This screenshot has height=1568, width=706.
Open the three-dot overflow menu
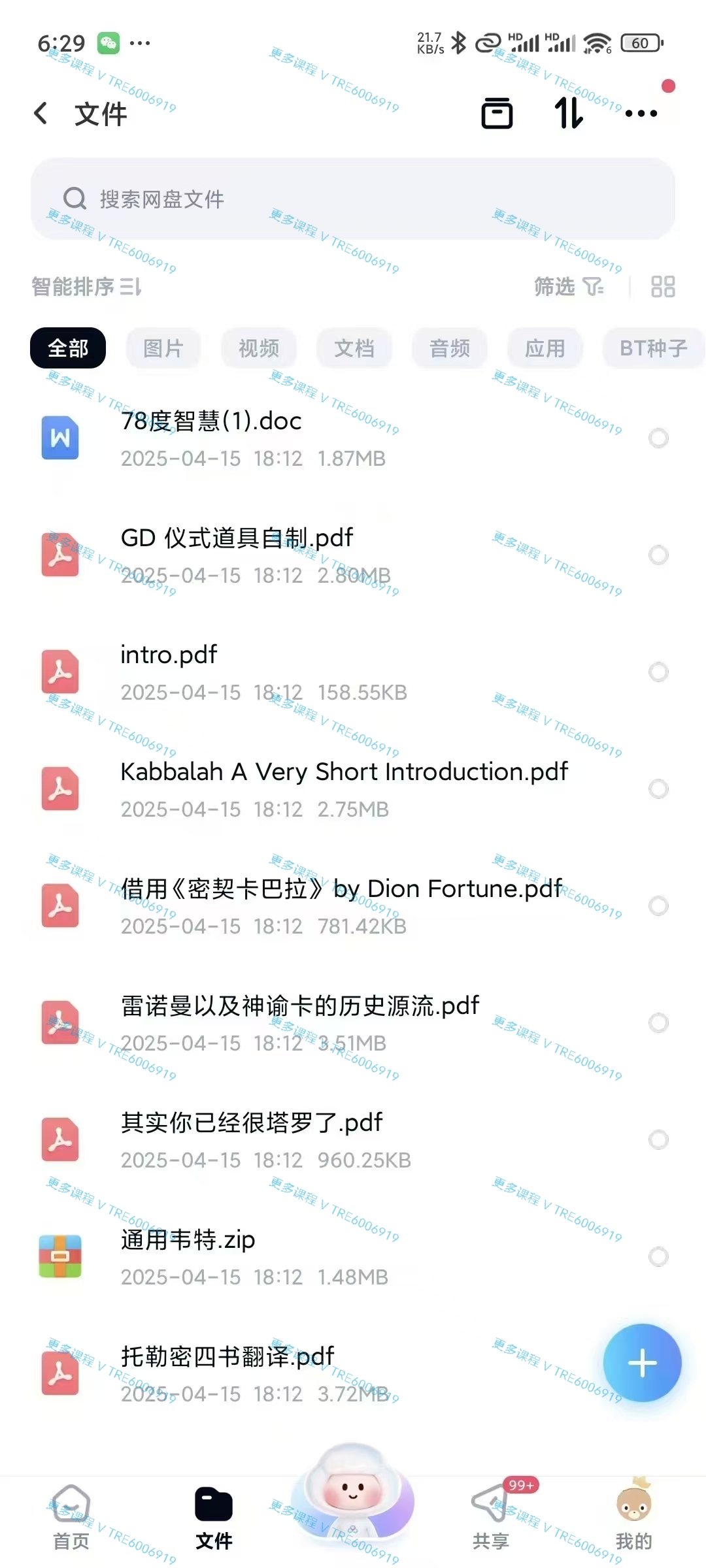[x=641, y=113]
